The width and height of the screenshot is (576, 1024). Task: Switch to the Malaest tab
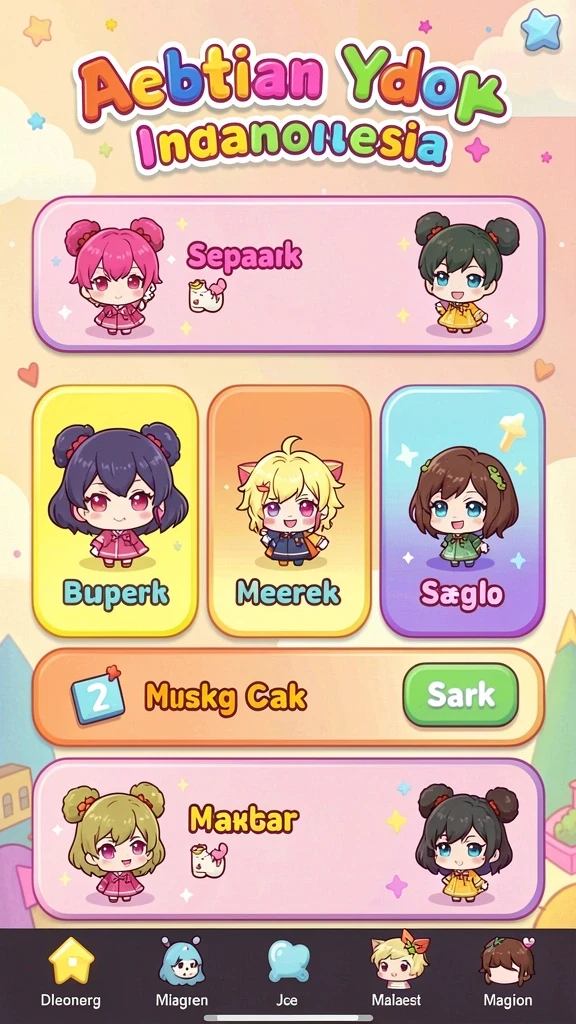(x=398, y=973)
